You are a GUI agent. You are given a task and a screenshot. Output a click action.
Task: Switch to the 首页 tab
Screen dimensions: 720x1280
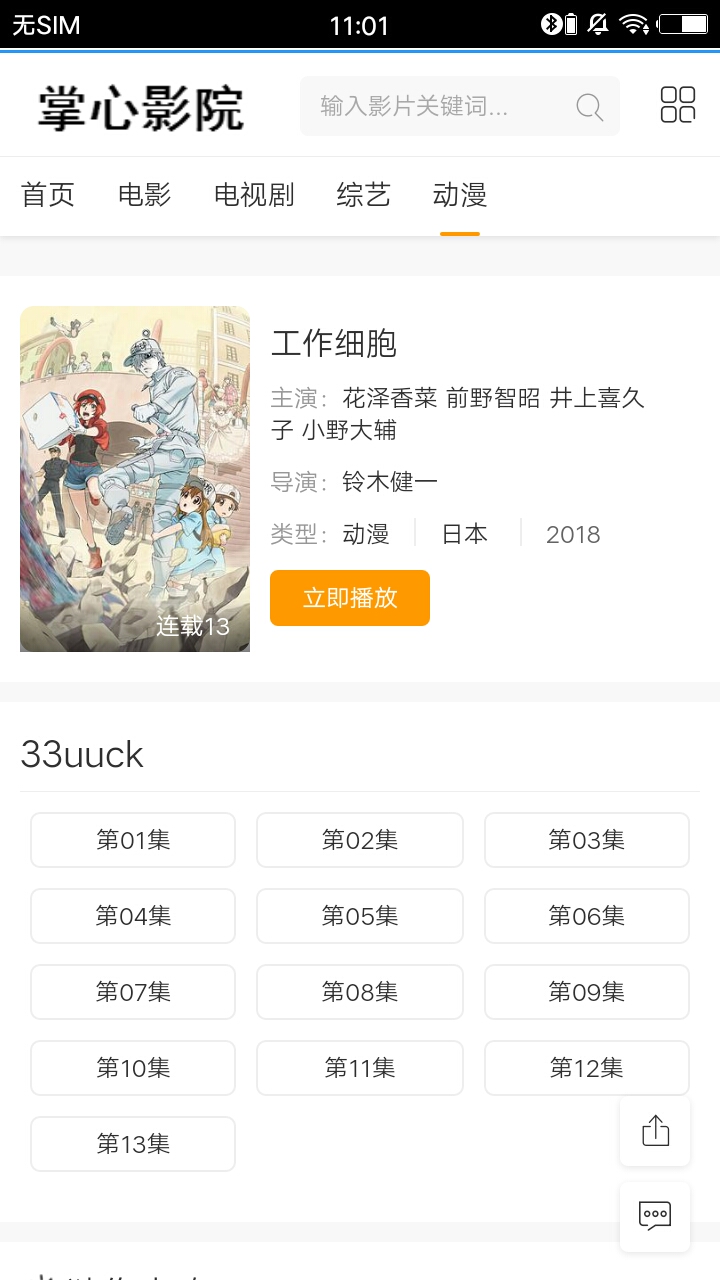pos(48,195)
